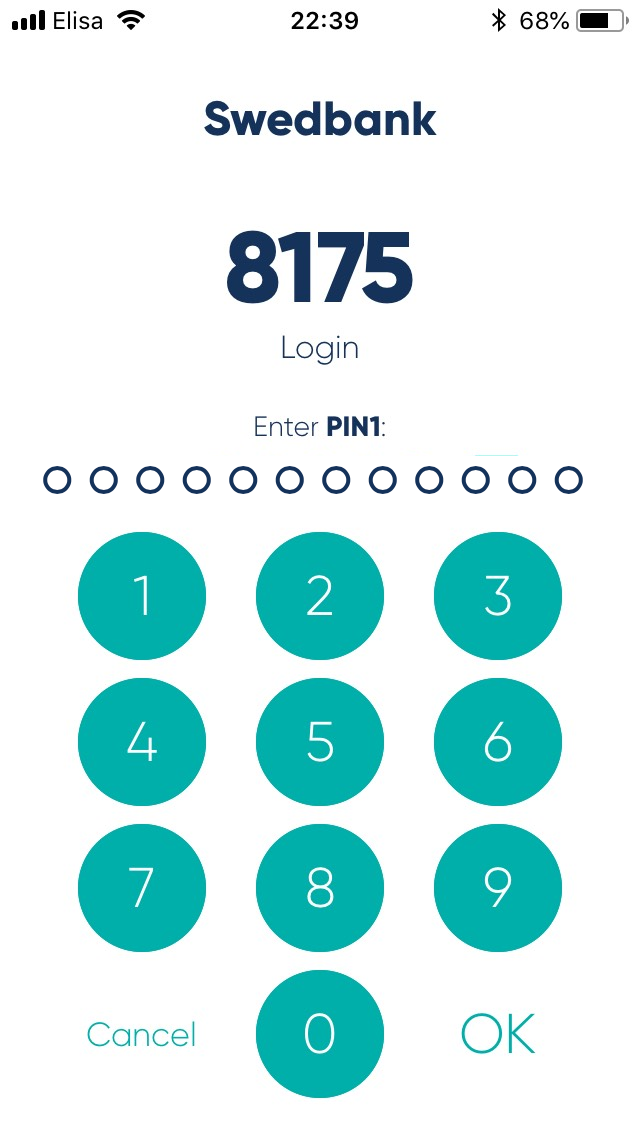Cancel the PIN1 login request
Image resolution: width=640 pixels, height=1136 pixels.
141,1035
